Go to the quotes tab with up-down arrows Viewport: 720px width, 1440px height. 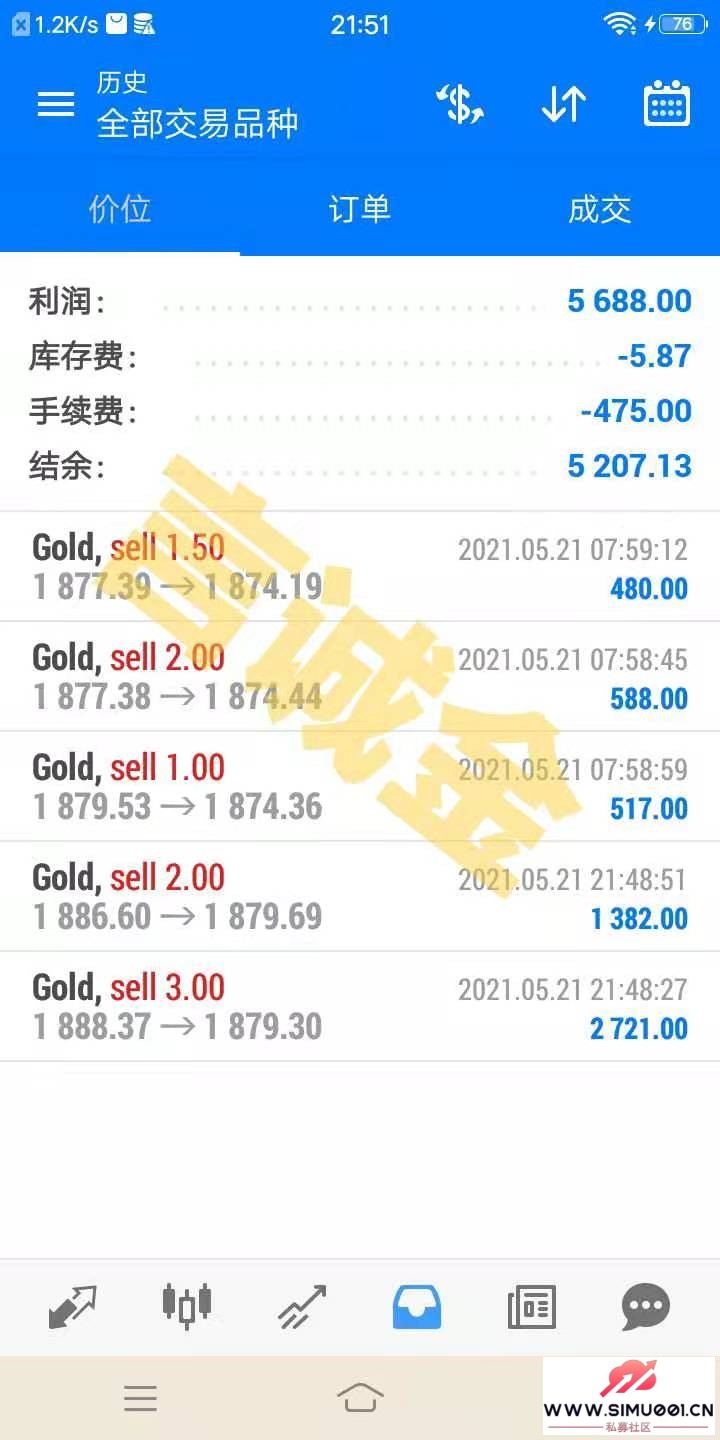73,1306
